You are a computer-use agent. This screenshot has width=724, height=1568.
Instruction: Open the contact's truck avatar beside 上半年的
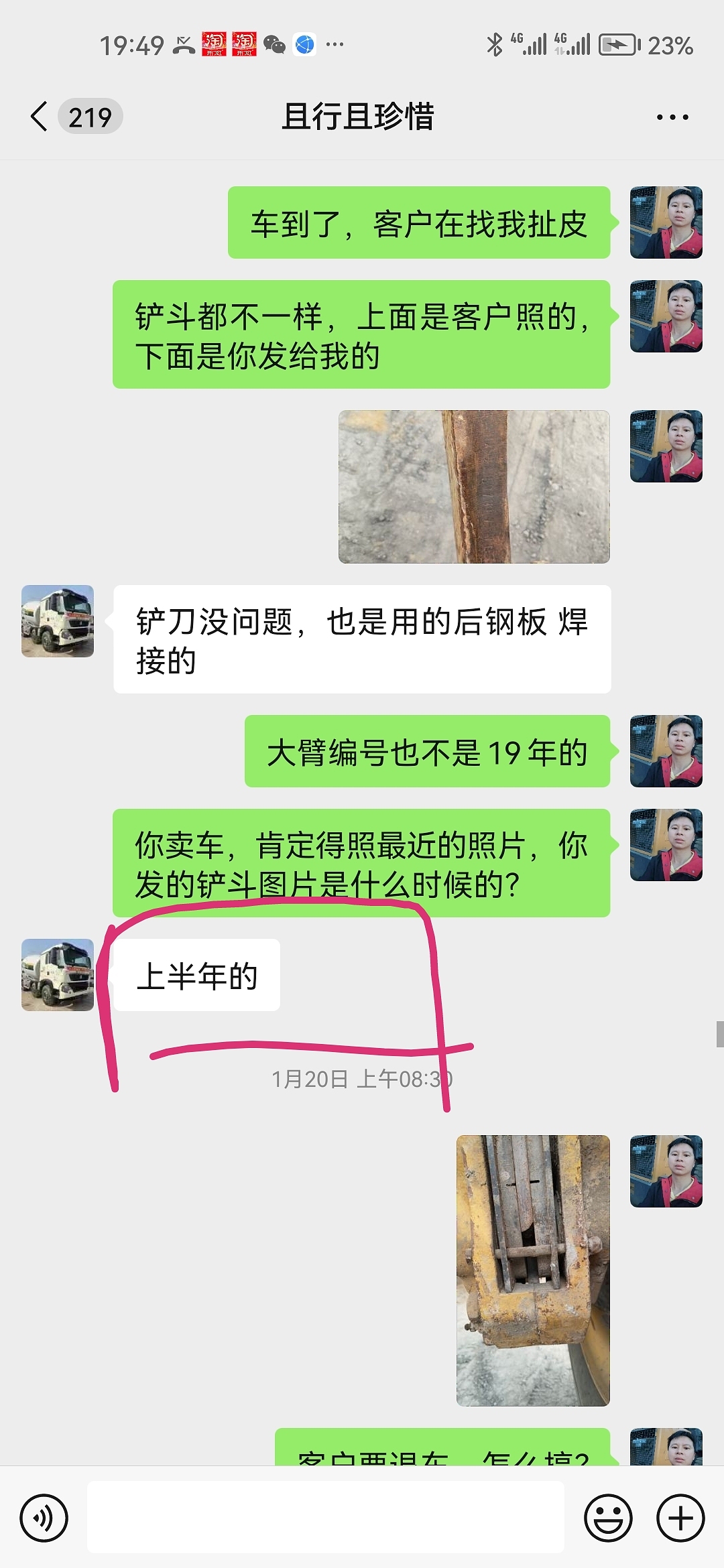58,975
